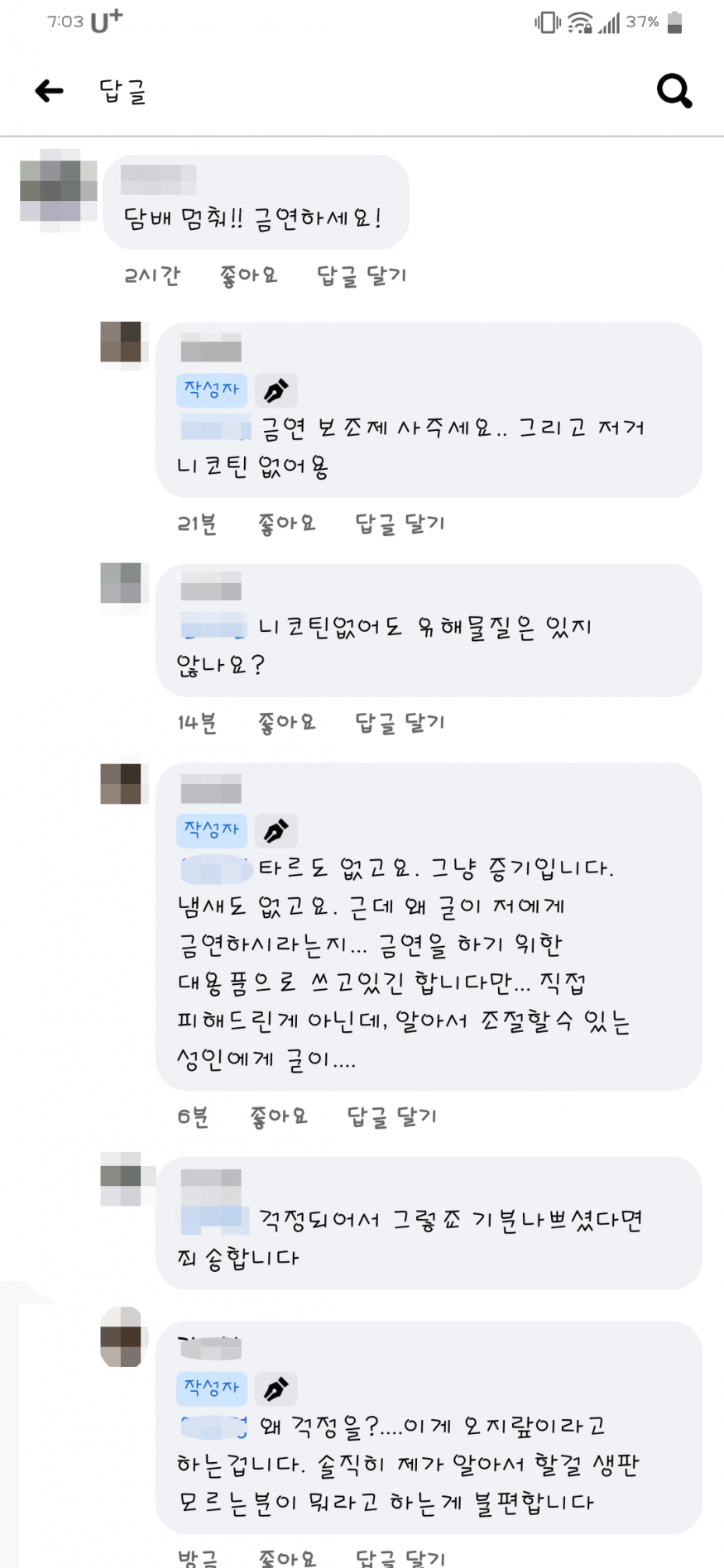Go back using the arrow icon
This screenshot has width=724, height=1568.
click(50, 91)
